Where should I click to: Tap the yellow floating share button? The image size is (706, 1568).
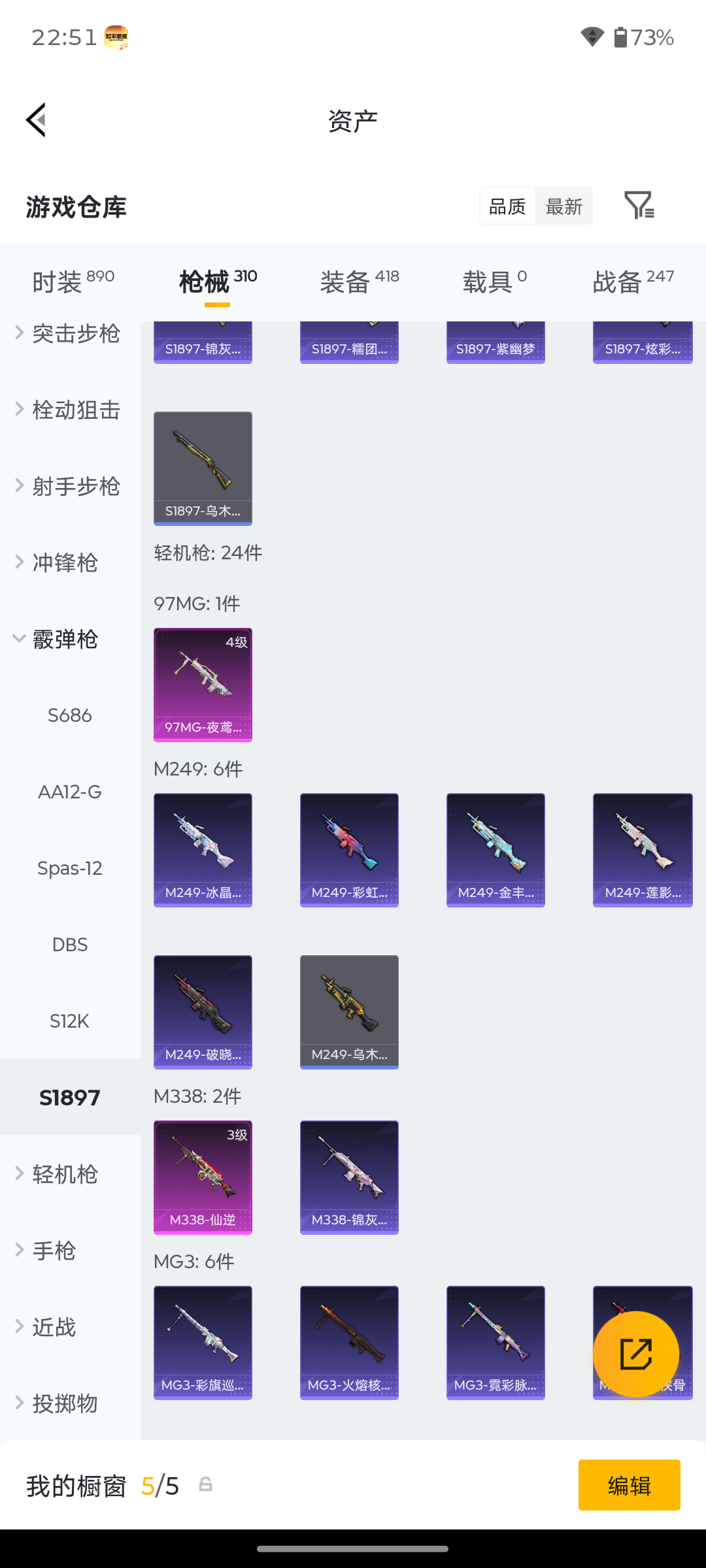[636, 1354]
